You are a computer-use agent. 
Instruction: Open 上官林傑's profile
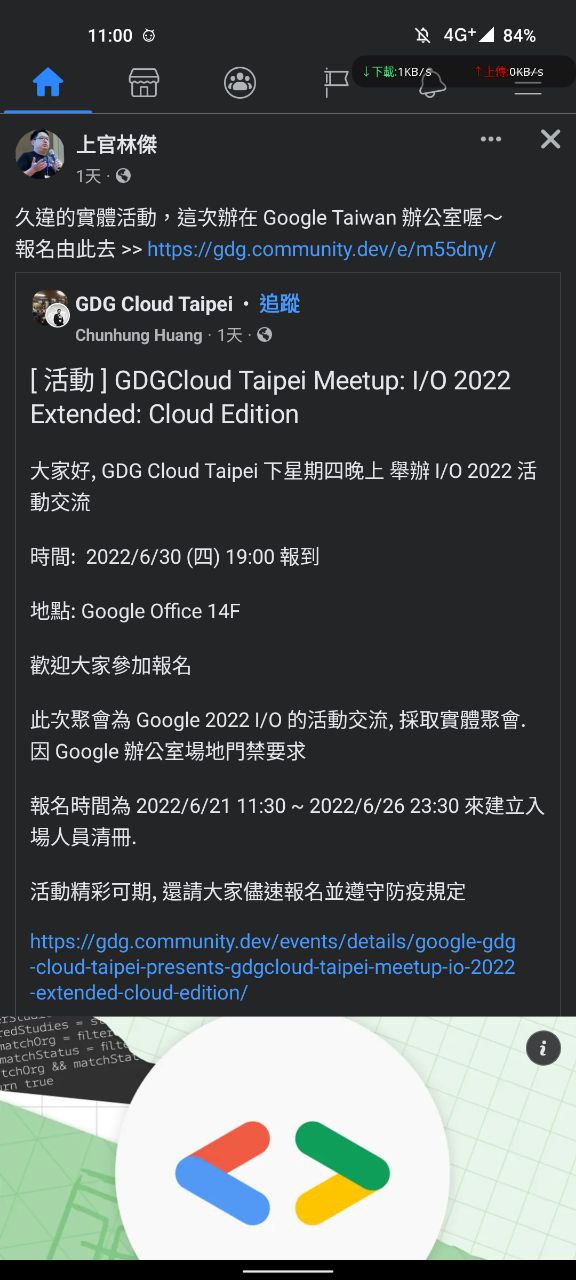pyautogui.click(x=117, y=145)
